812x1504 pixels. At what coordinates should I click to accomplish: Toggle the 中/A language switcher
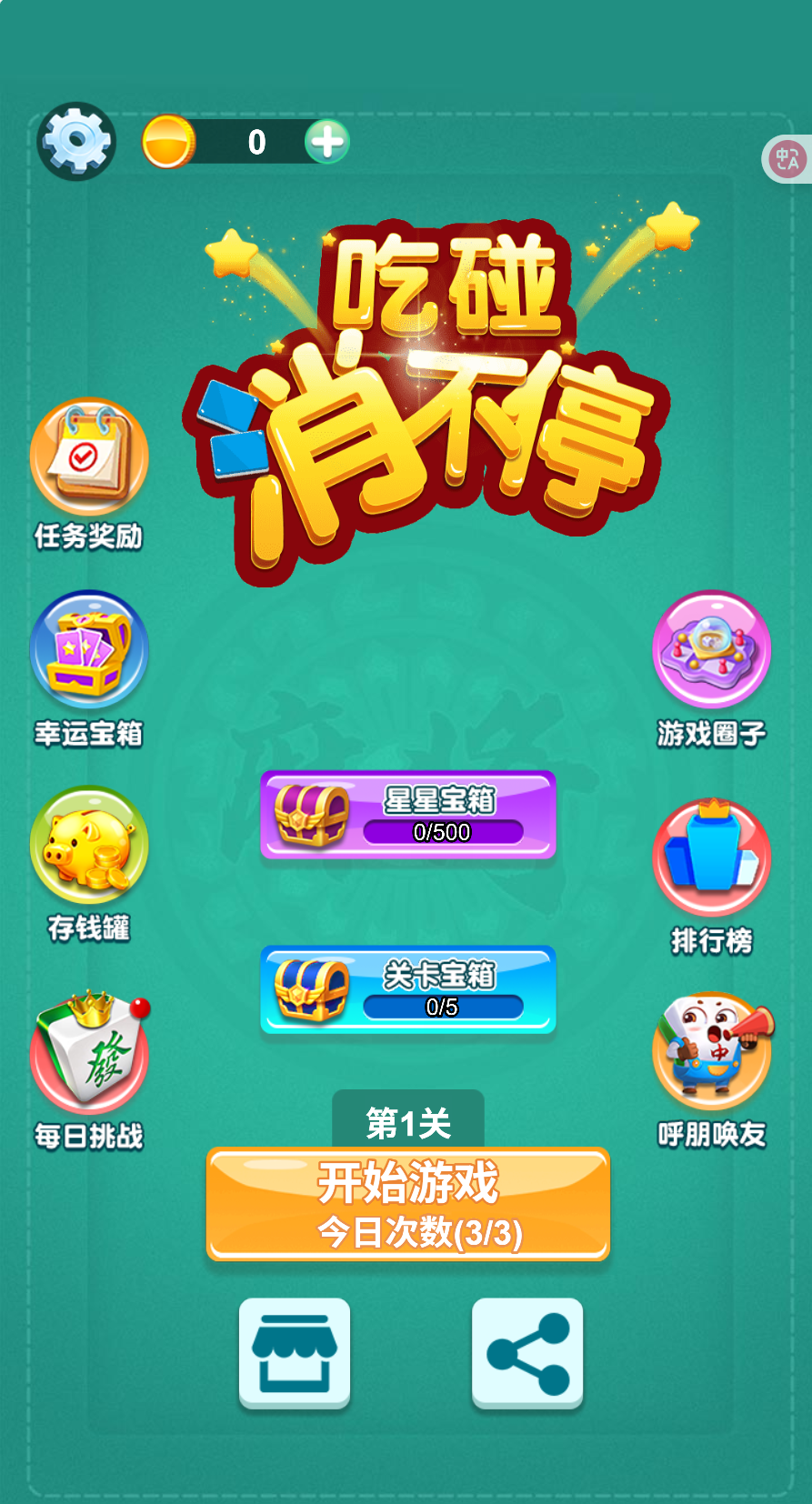[786, 158]
